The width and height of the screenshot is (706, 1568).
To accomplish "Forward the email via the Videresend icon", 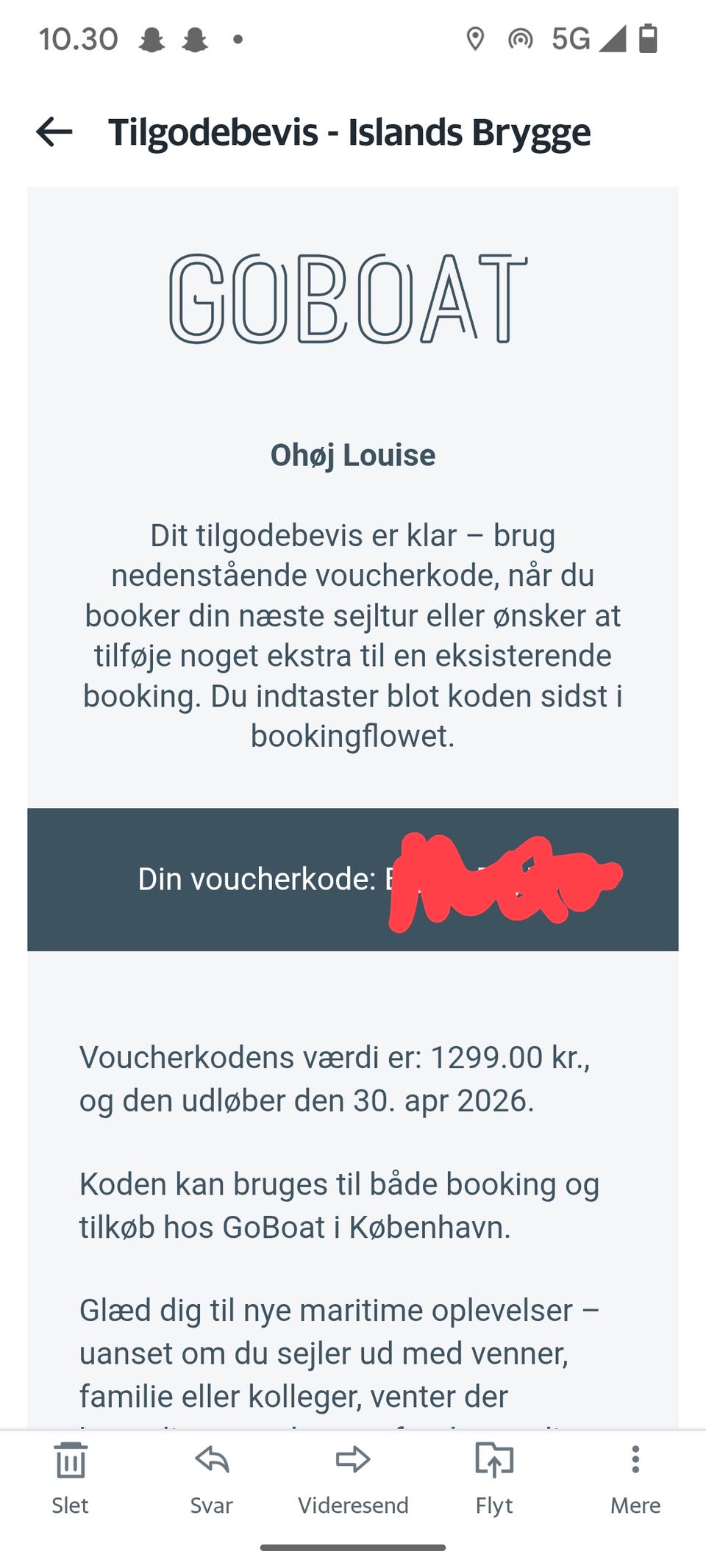I will 352,1460.
